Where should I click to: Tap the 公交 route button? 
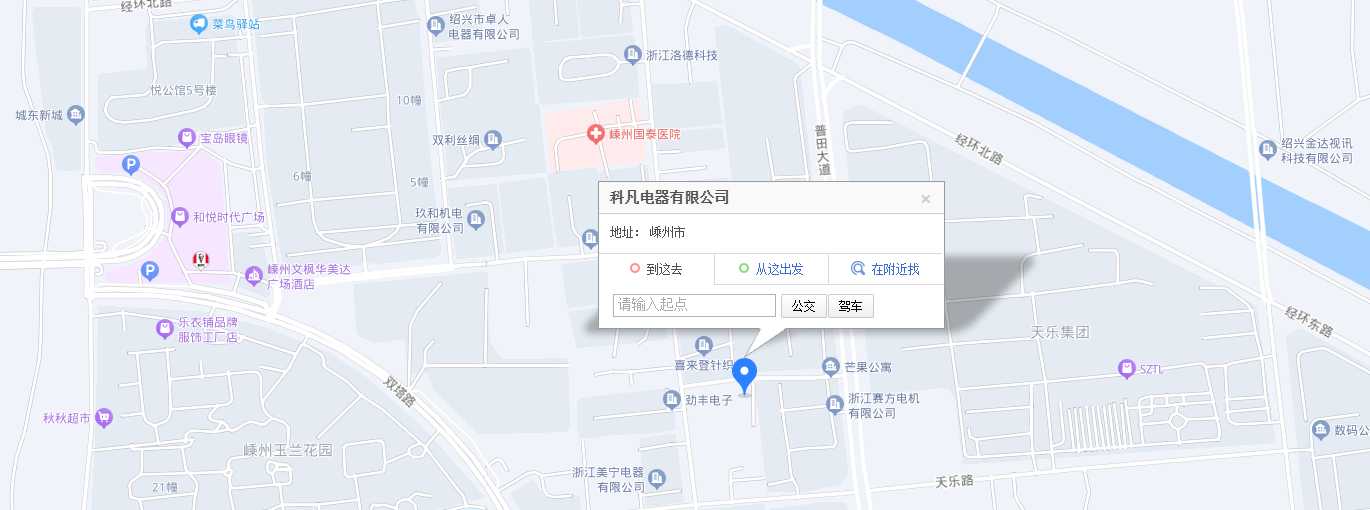tap(803, 306)
